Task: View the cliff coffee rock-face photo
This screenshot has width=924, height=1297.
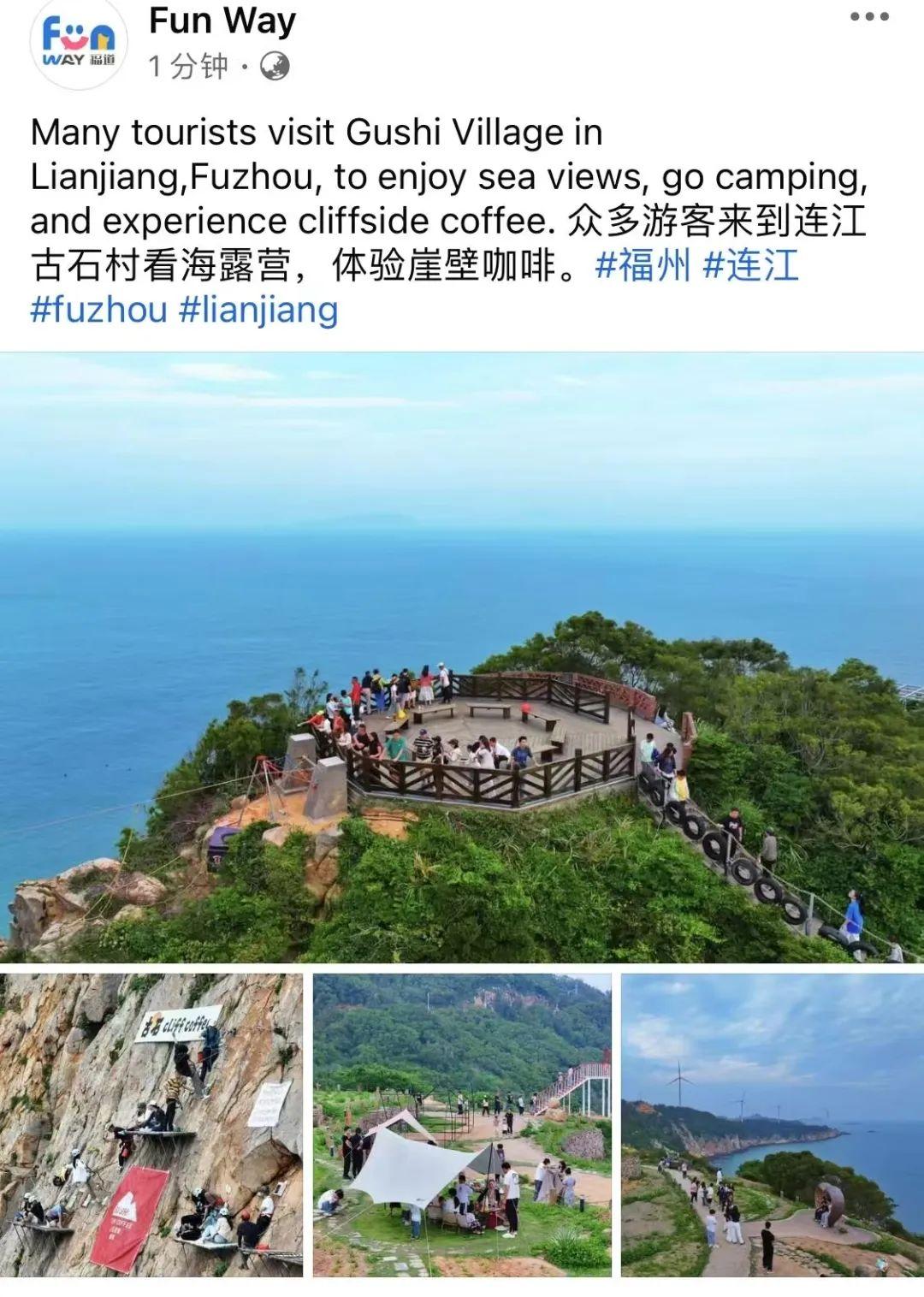Action: point(151,1125)
